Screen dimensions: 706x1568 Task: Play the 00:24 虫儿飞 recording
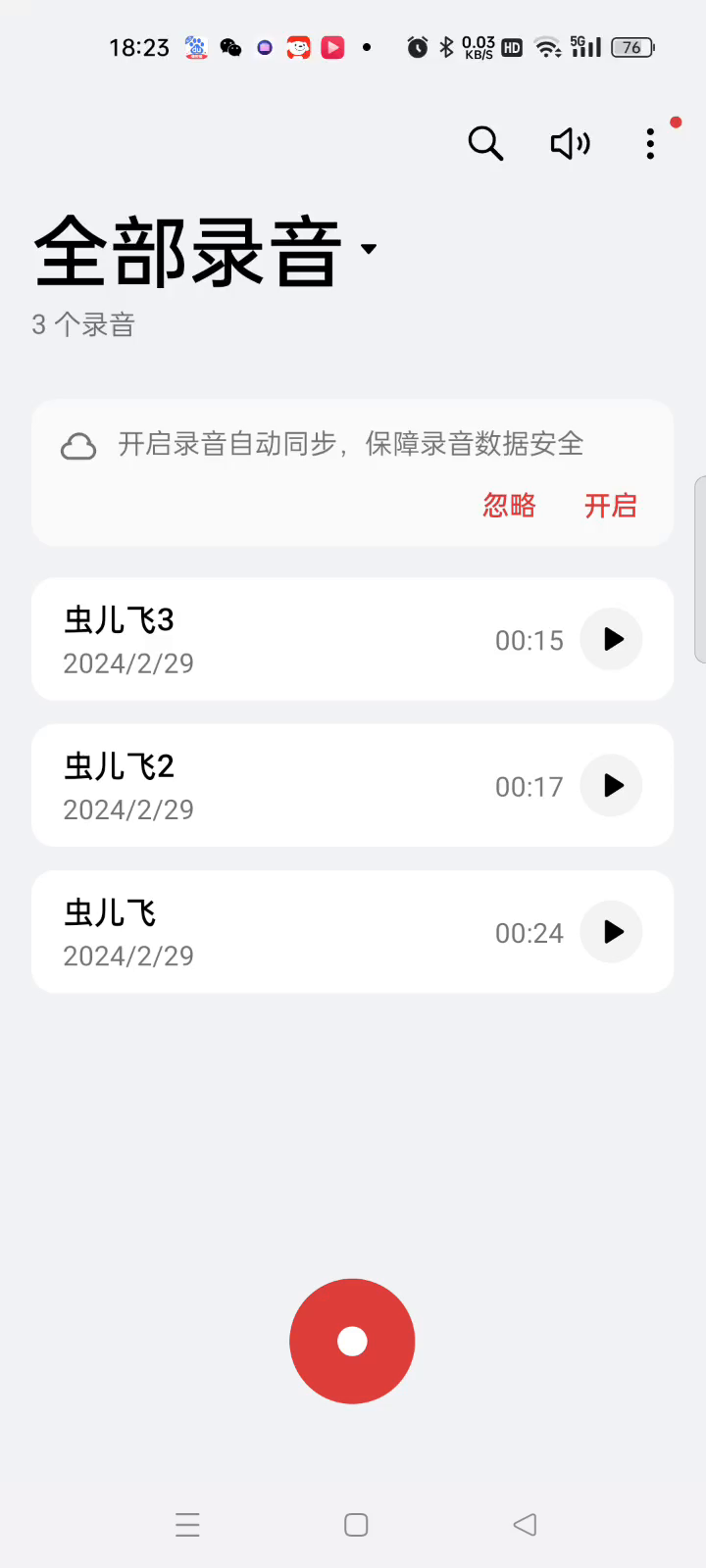pos(612,932)
